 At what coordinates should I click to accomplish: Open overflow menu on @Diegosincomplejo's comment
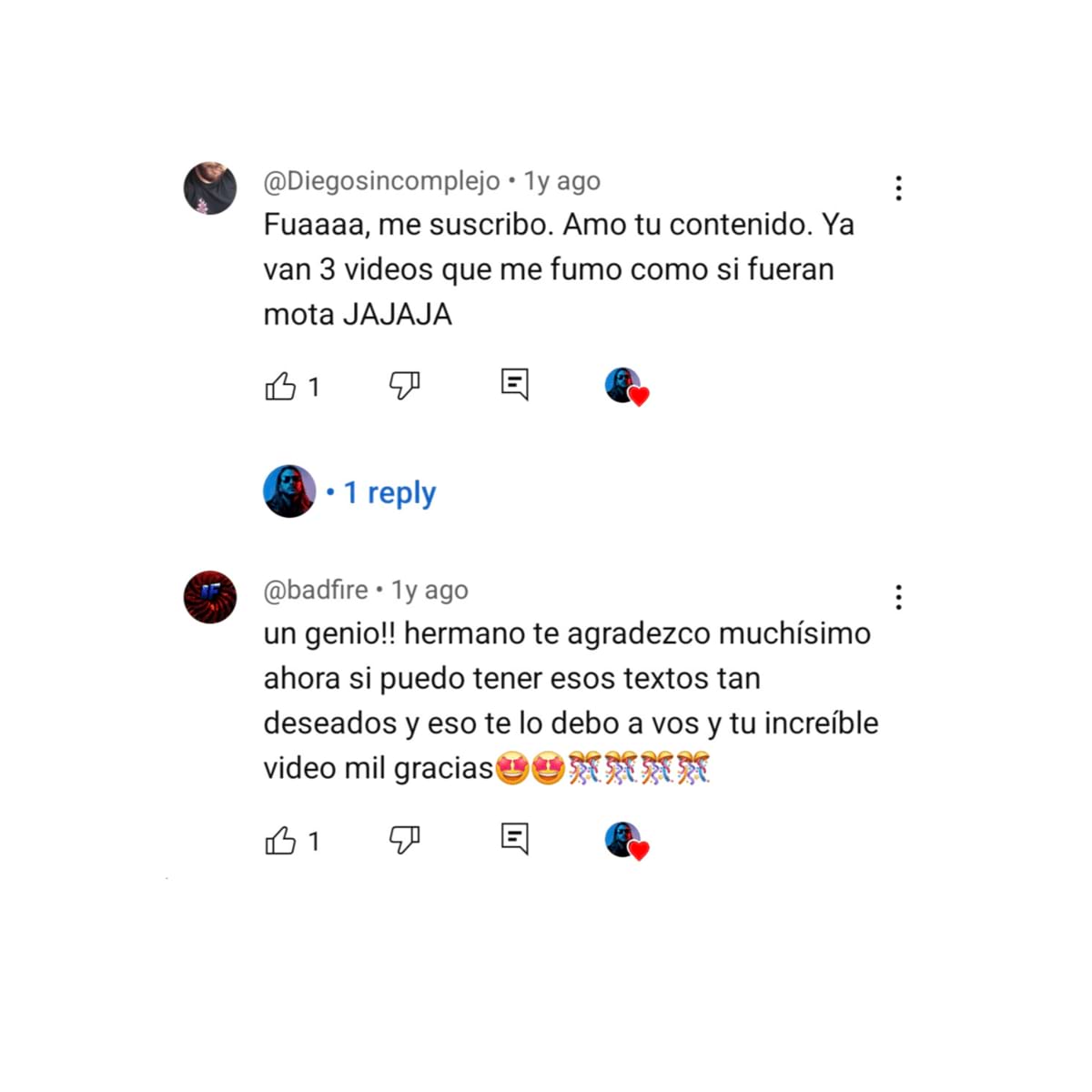(x=898, y=188)
